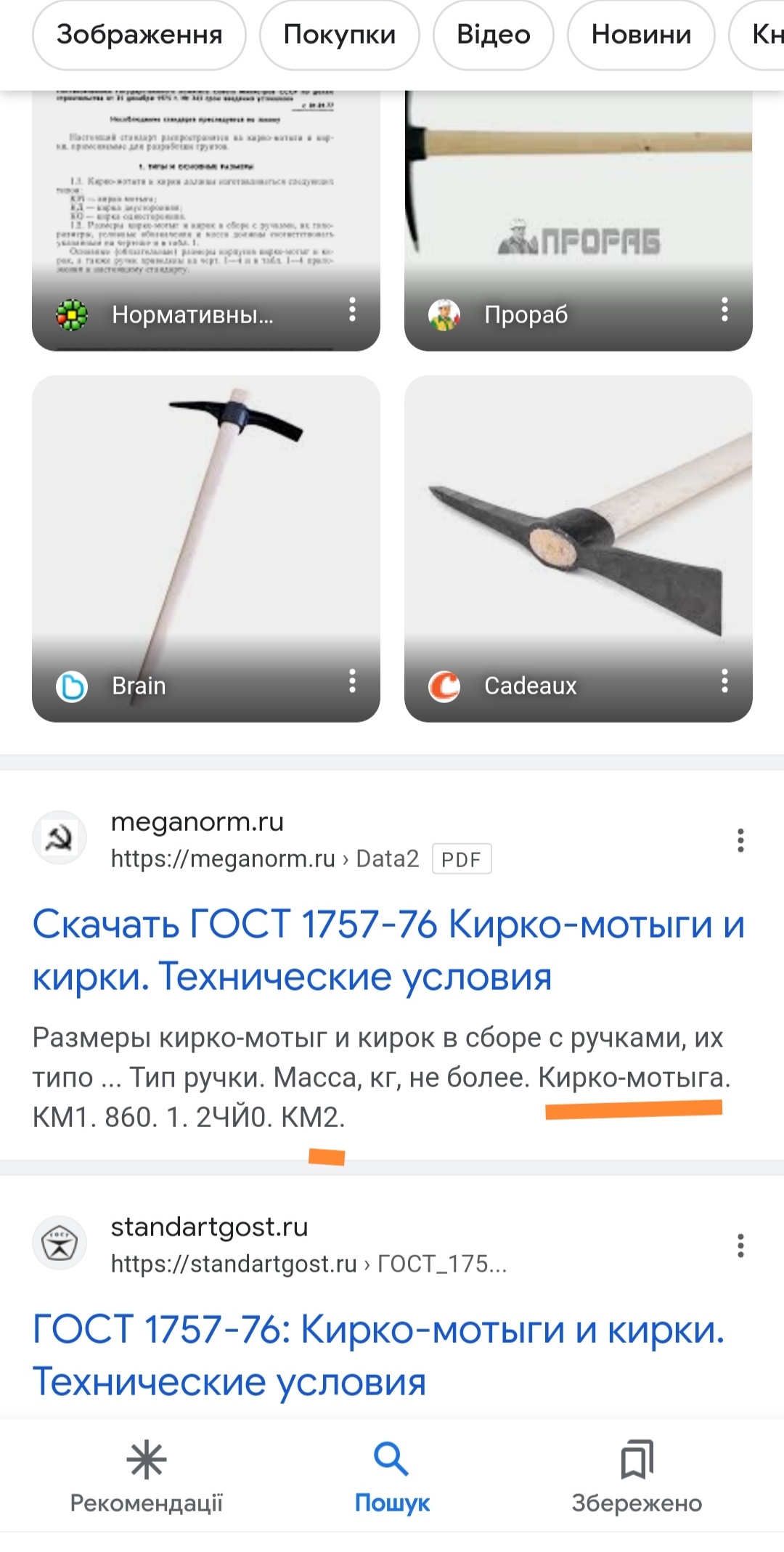Open the standartgost.ru ГОСТ 1757-76 result

click(379, 1355)
